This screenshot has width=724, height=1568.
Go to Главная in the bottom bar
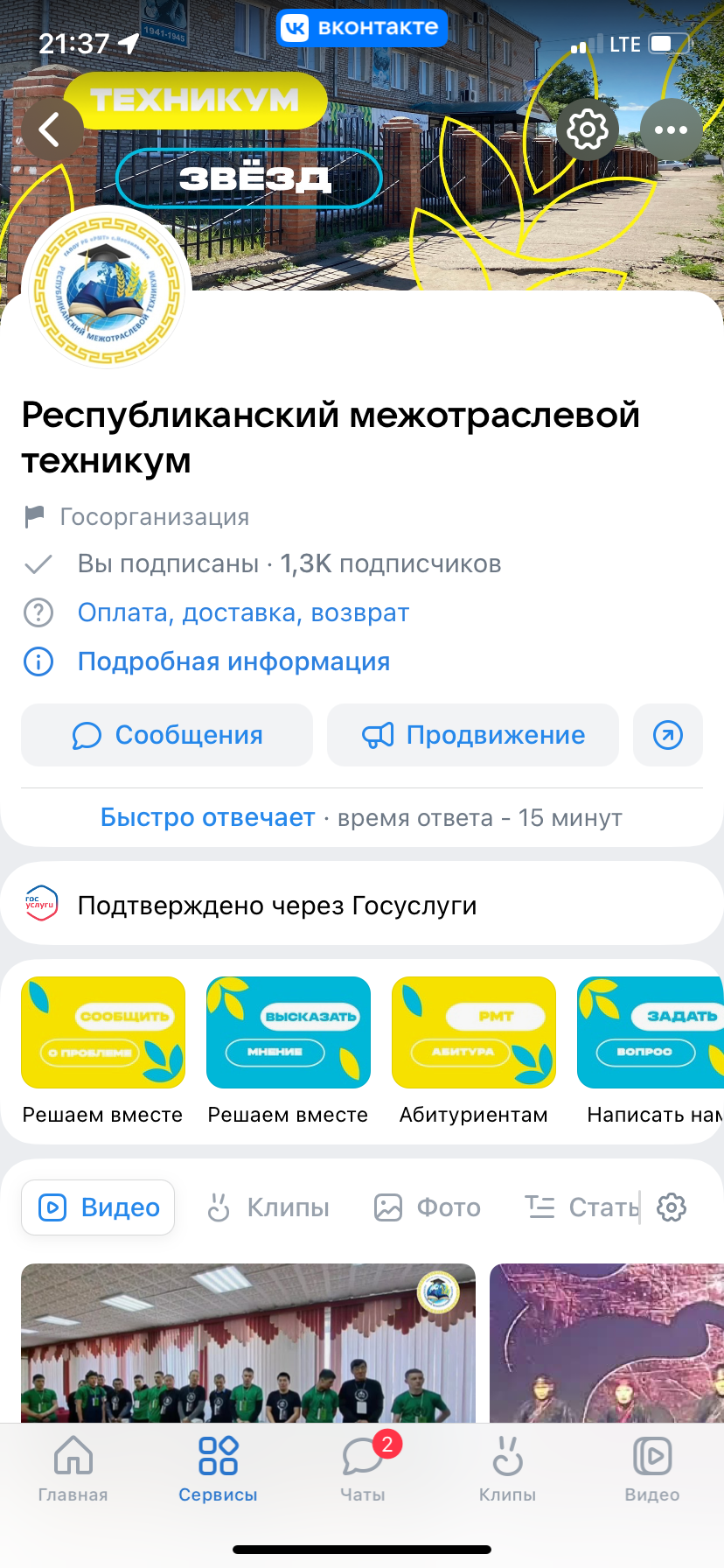73,1468
